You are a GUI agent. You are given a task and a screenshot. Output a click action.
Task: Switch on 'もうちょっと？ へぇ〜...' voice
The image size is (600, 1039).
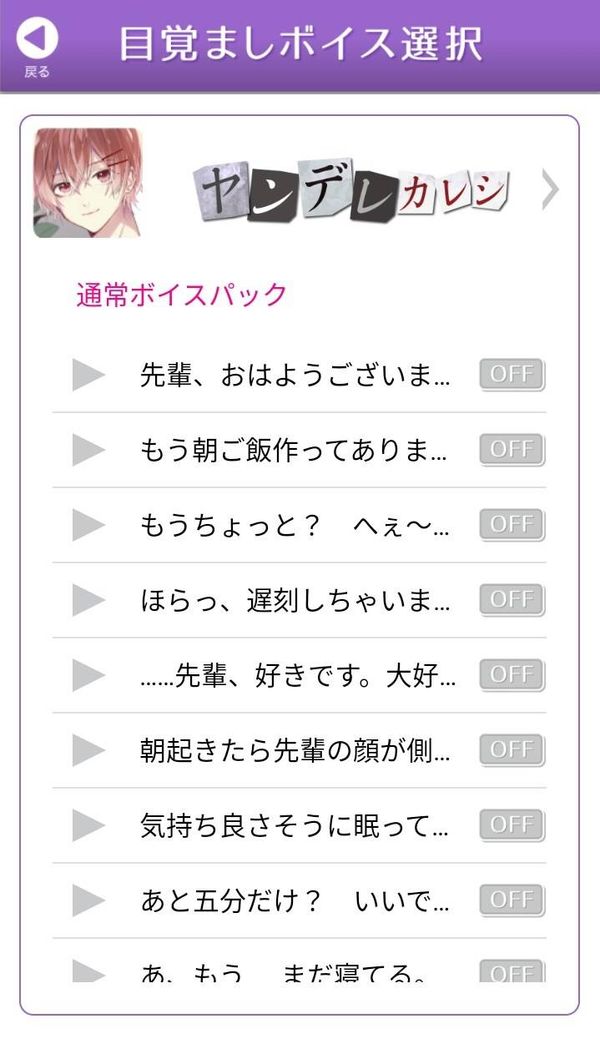512,525
